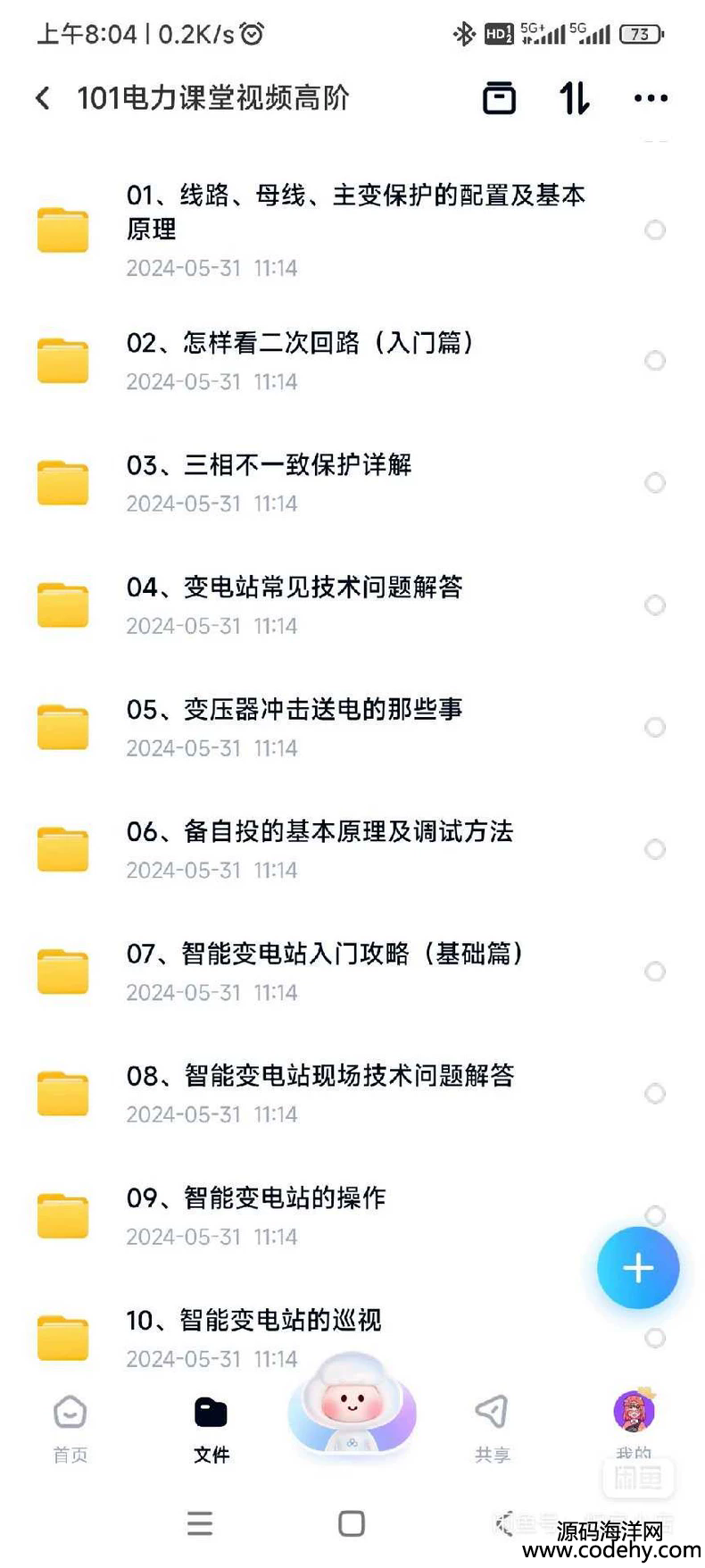This screenshot has height=1568, width=705.
Task: Tap the system home square button
Action: click(352, 1523)
